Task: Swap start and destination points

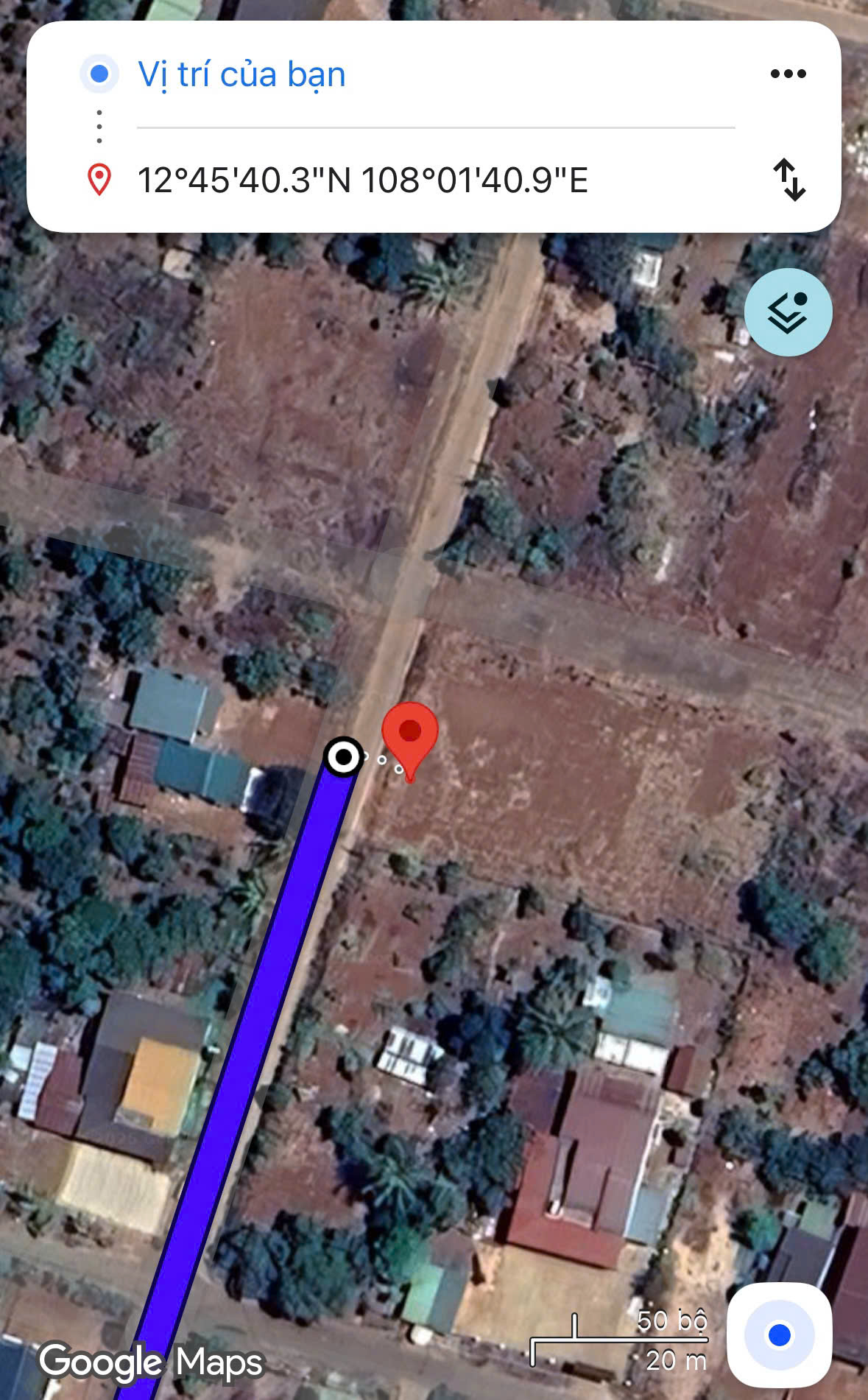Action: tap(789, 180)
